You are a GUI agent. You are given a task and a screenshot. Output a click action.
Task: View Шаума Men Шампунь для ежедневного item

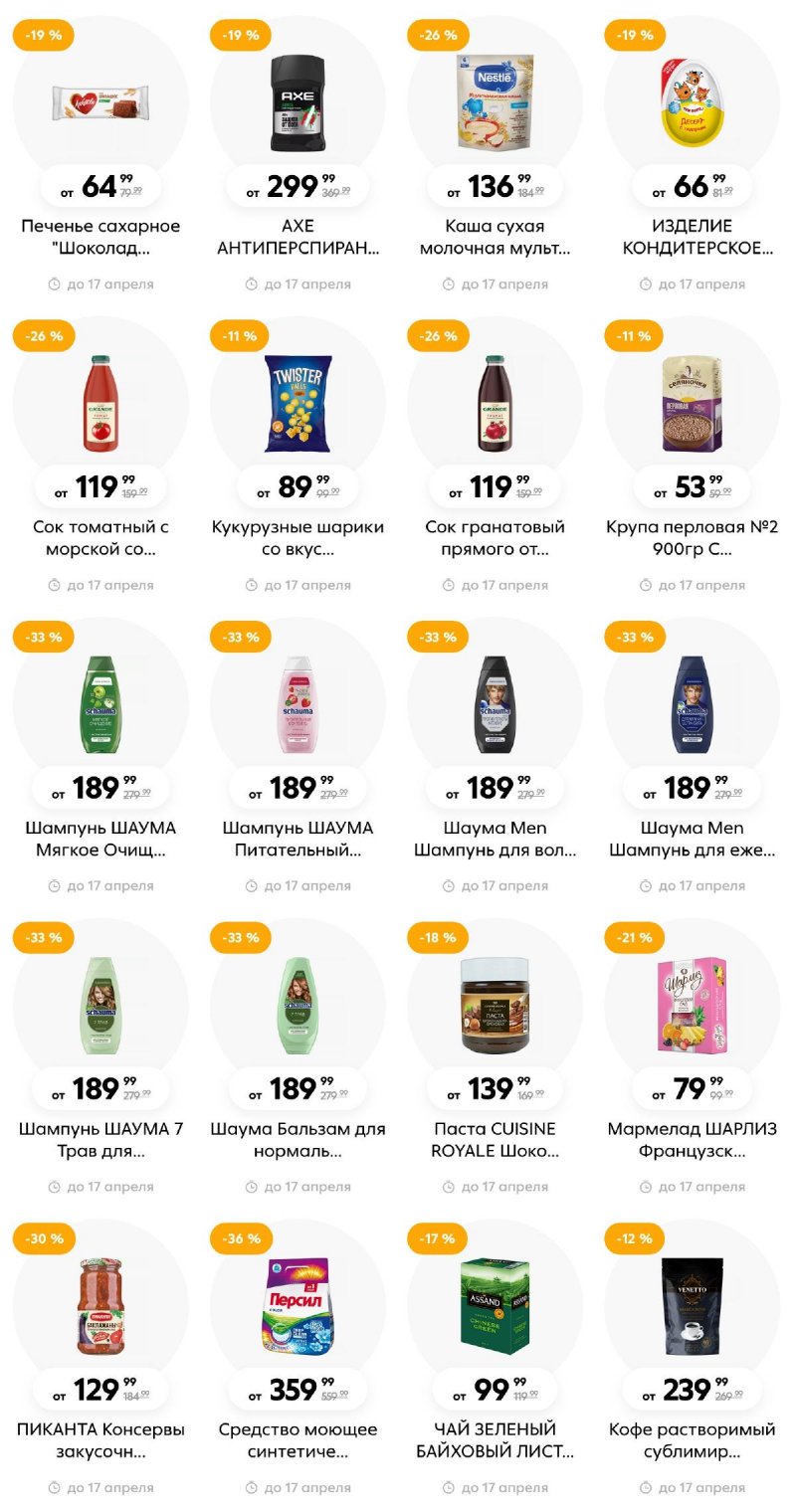pyautogui.click(x=692, y=704)
